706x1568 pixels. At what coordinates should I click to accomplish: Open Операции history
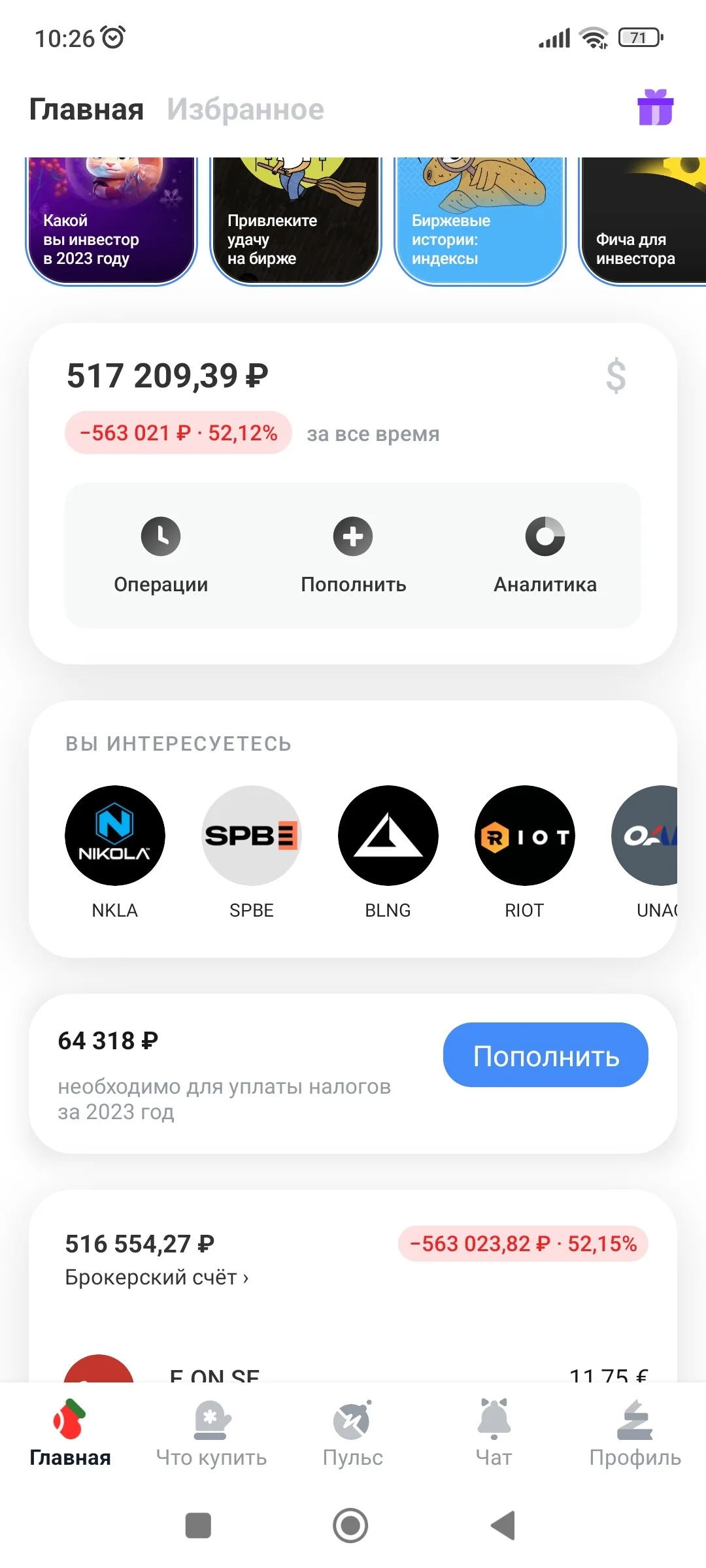(x=161, y=555)
